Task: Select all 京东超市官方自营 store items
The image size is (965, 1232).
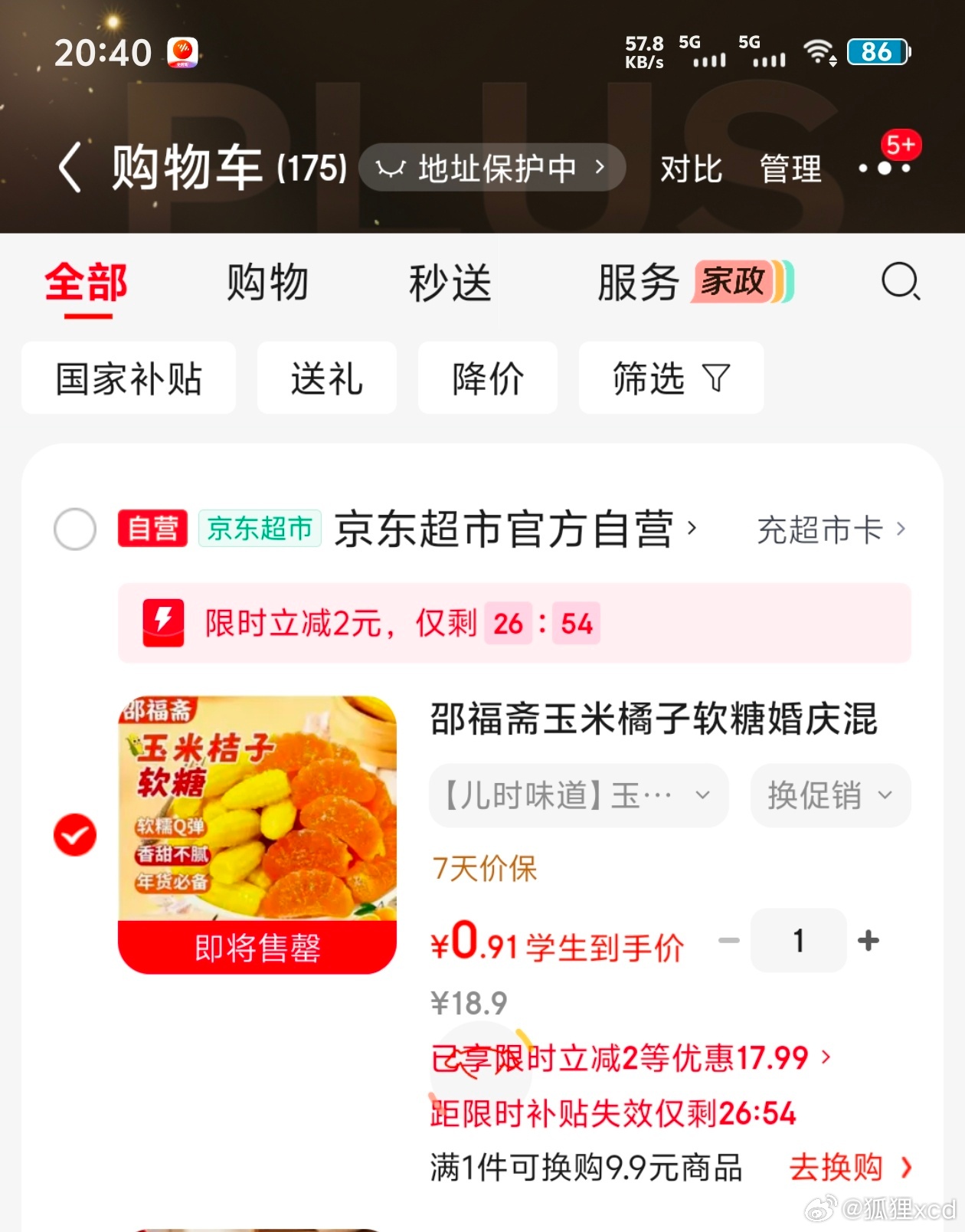Action: pos(75,529)
